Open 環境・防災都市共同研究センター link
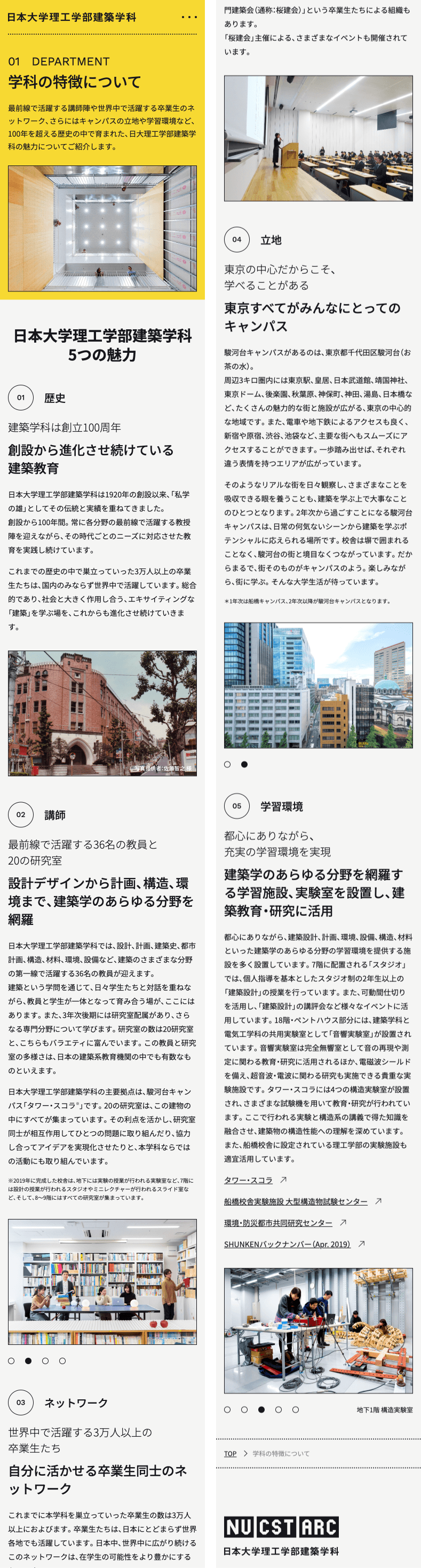 coord(278,1222)
